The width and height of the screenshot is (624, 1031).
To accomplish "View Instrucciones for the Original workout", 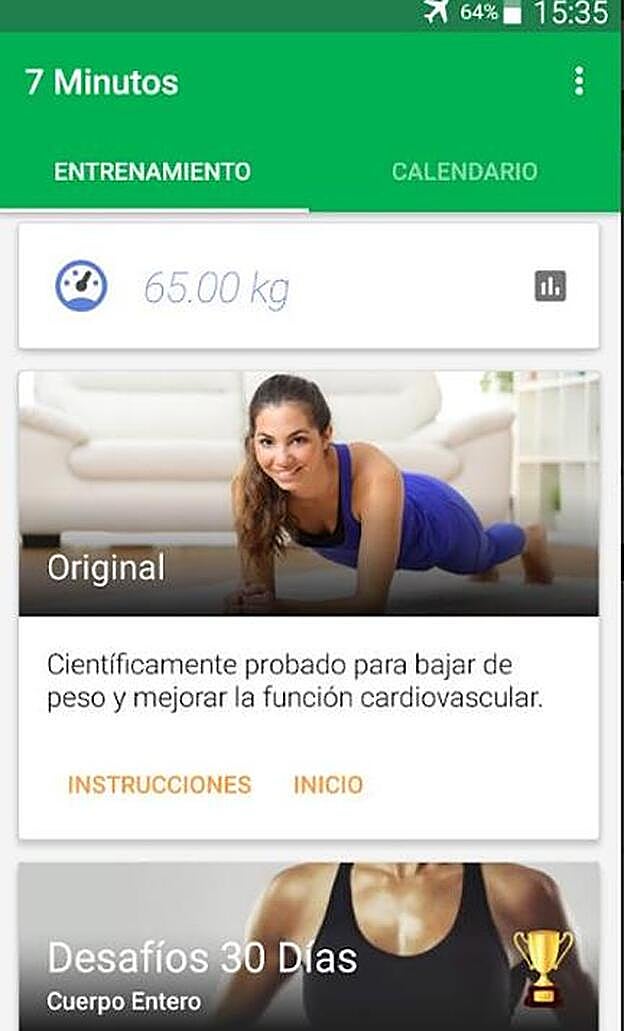I will 159,784.
